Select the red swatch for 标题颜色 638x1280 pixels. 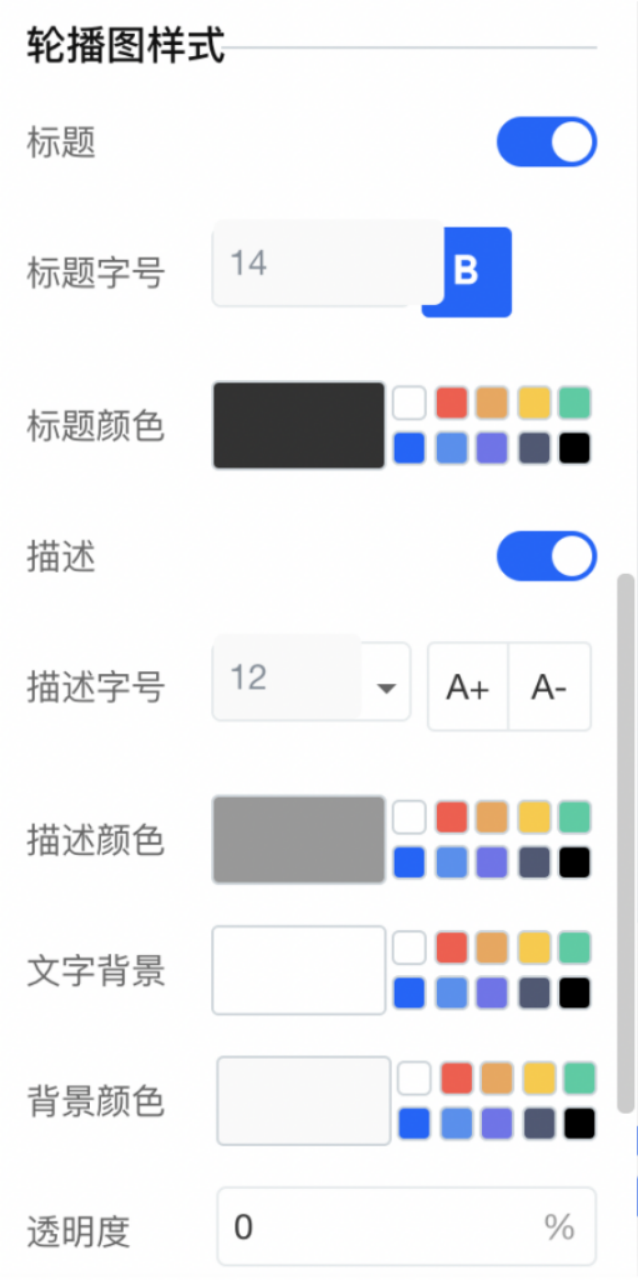[x=451, y=403]
